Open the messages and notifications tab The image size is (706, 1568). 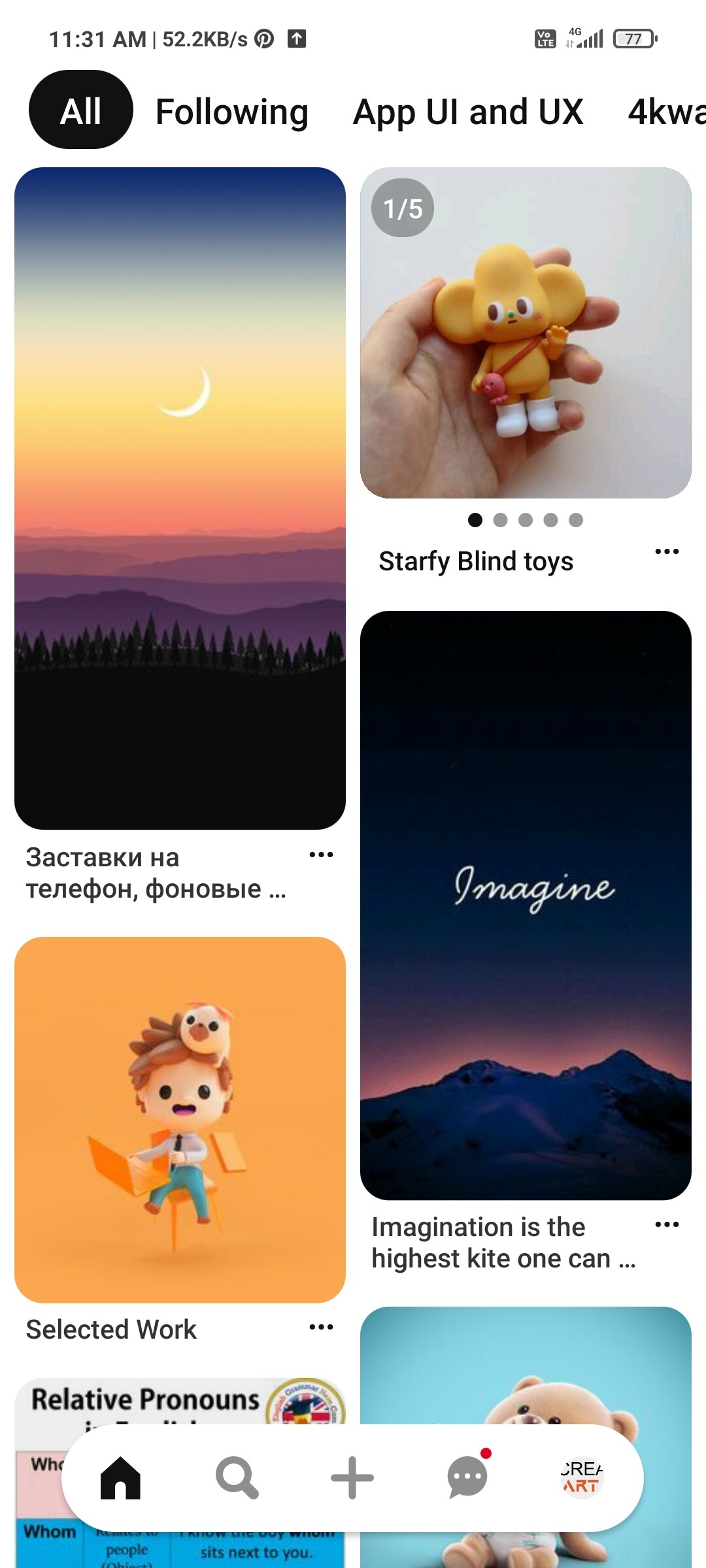[467, 1478]
